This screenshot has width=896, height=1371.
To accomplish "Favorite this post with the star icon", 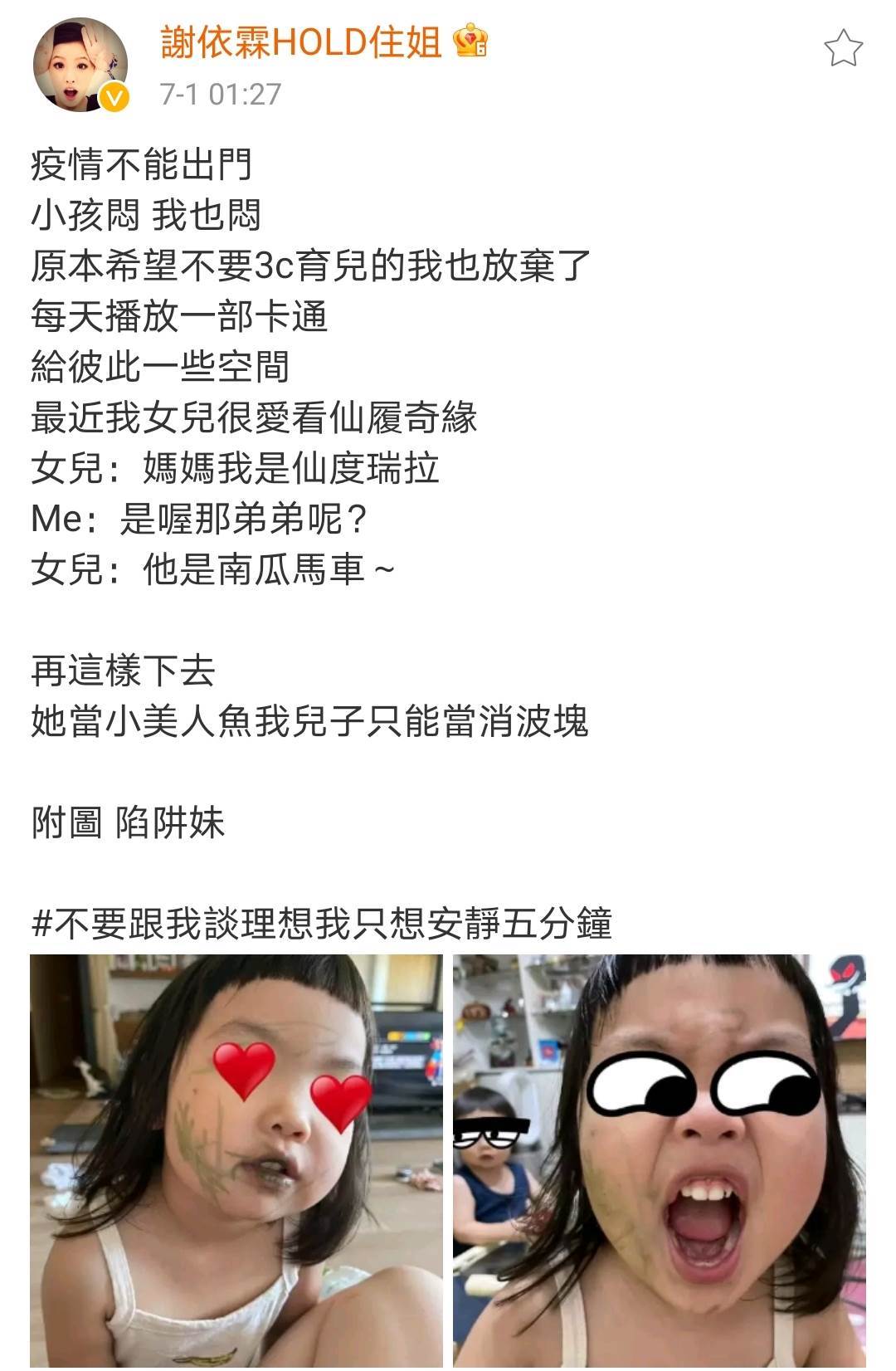I will click(x=843, y=49).
